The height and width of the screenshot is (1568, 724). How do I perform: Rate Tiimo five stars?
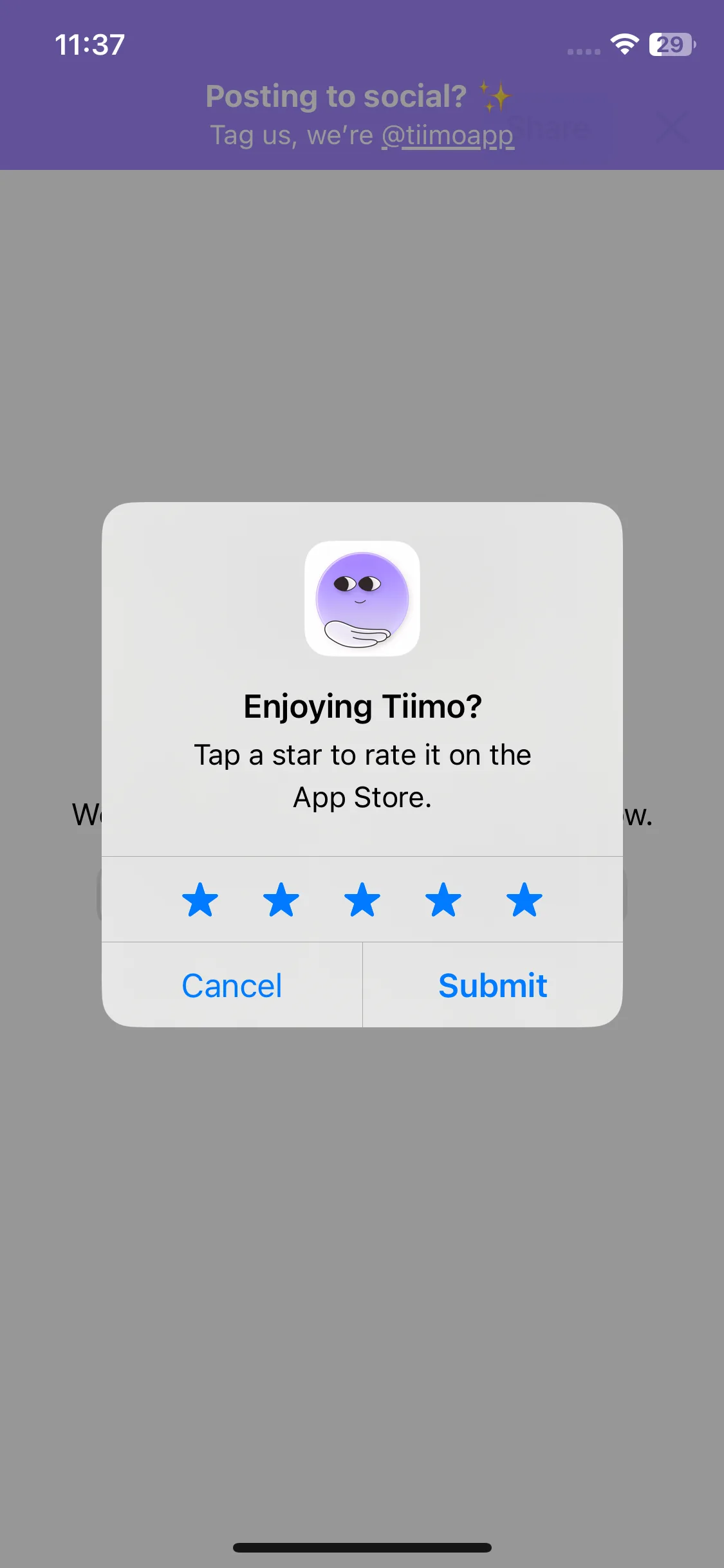[524, 899]
